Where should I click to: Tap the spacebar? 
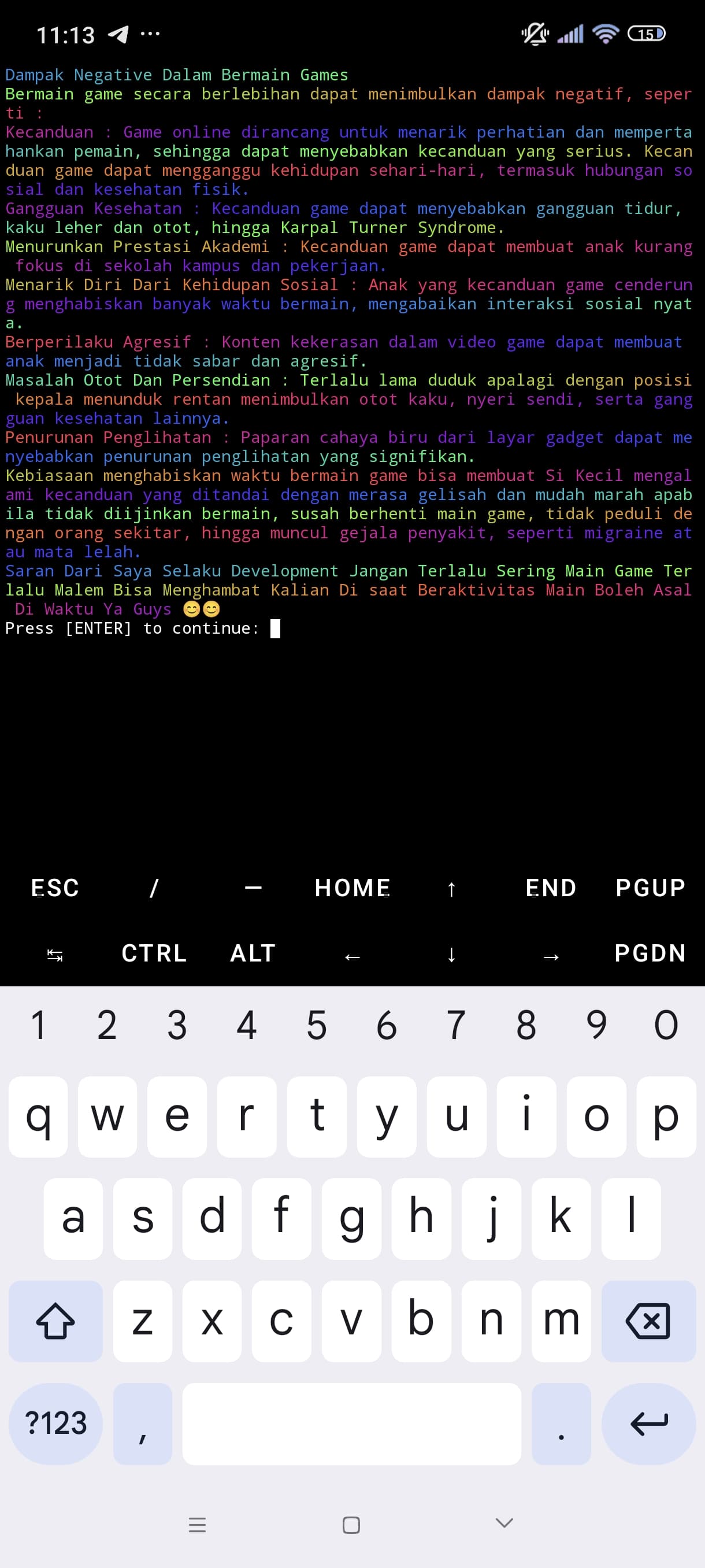point(351,1423)
